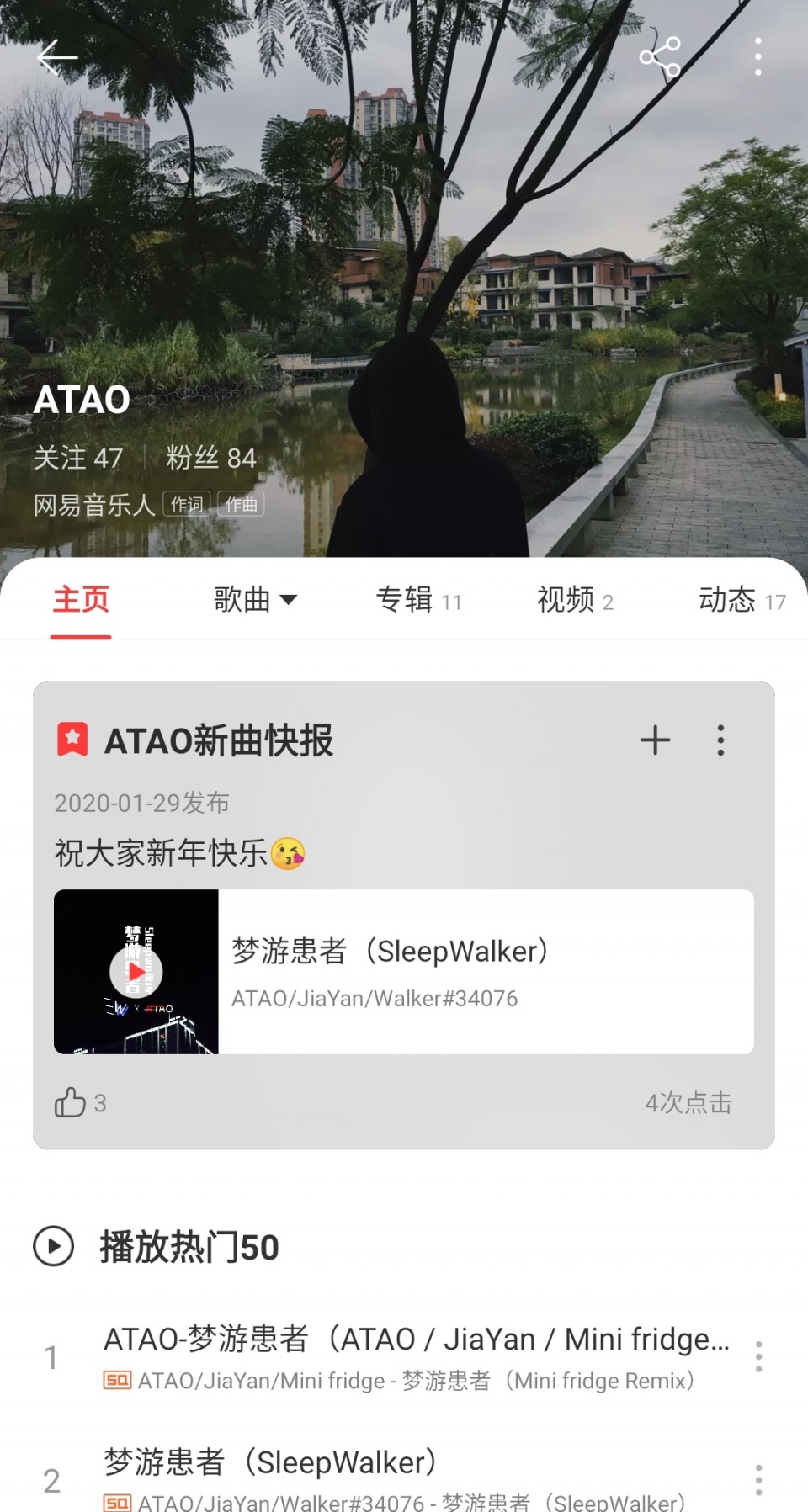Click the 作词 badge under ATAO's name
This screenshot has width=808, height=1512.
[x=187, y=504]
